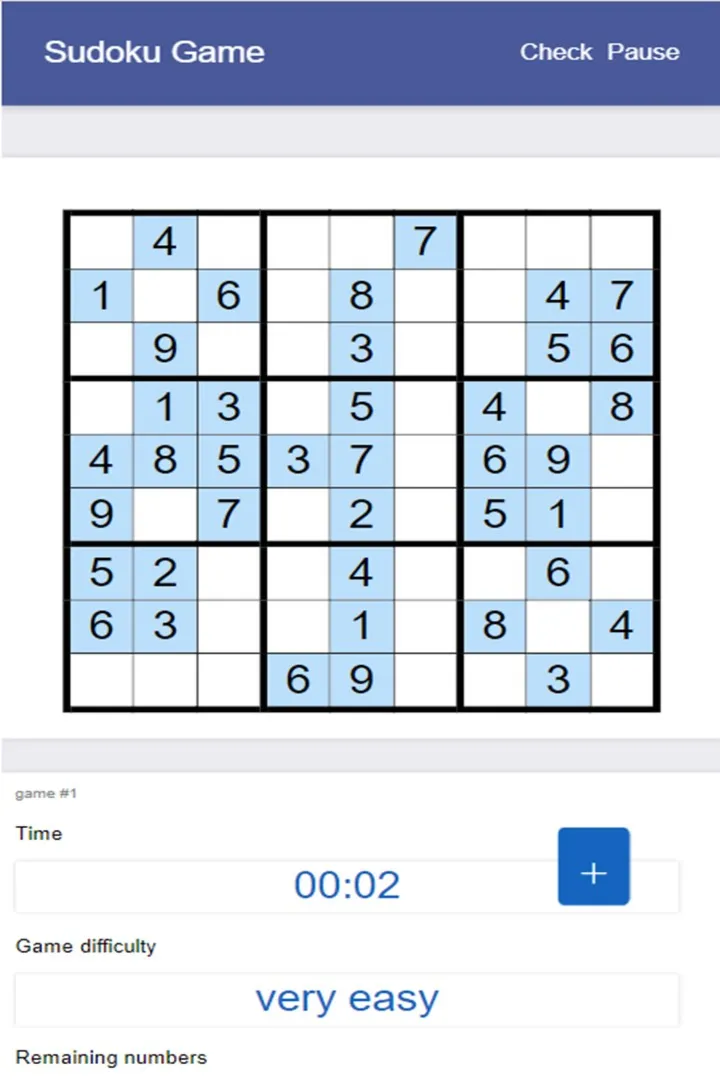Viewport: 720px width, 1080px height.
Task: Tap the blue plus floating button
Action: pyautogui.click(x=593, y=866)
